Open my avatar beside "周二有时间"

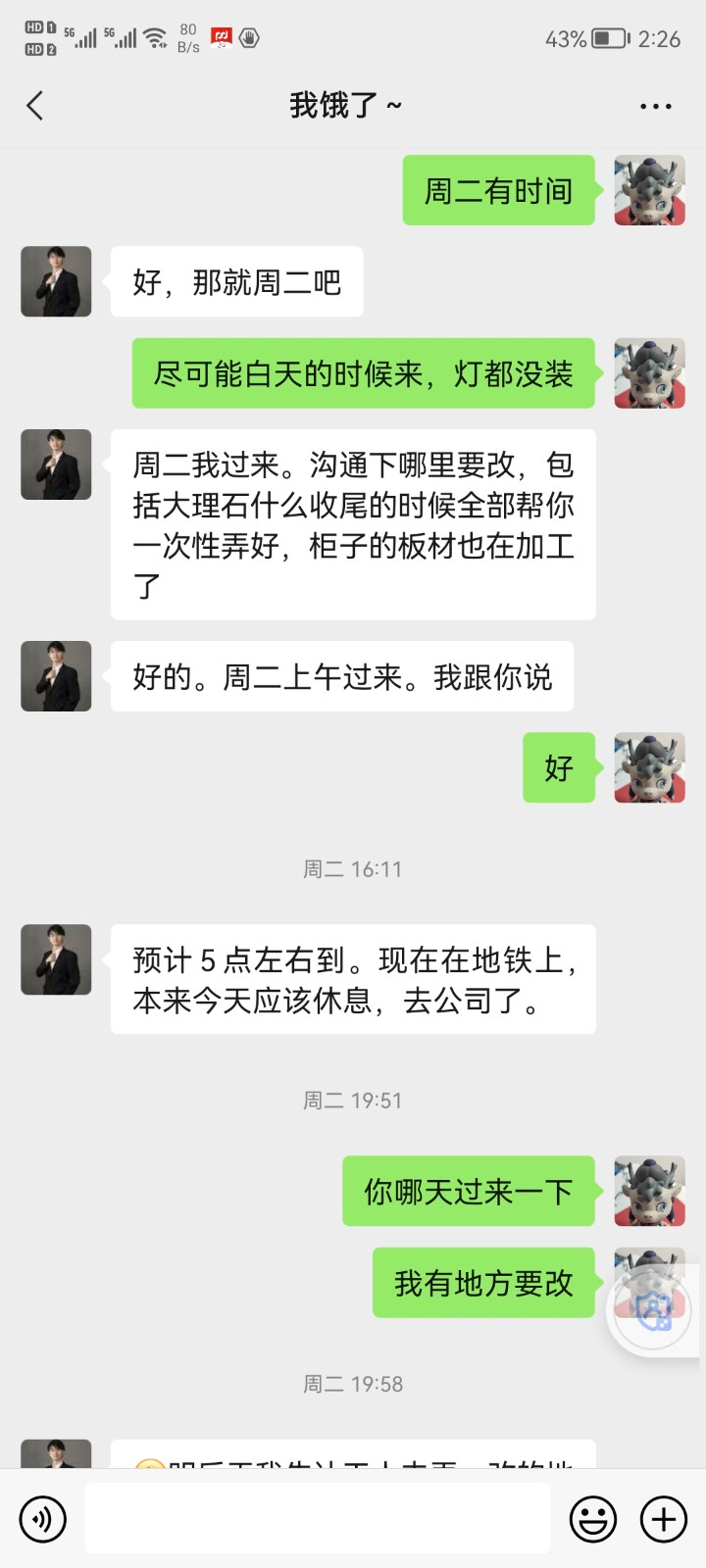(x=649, y=190)
